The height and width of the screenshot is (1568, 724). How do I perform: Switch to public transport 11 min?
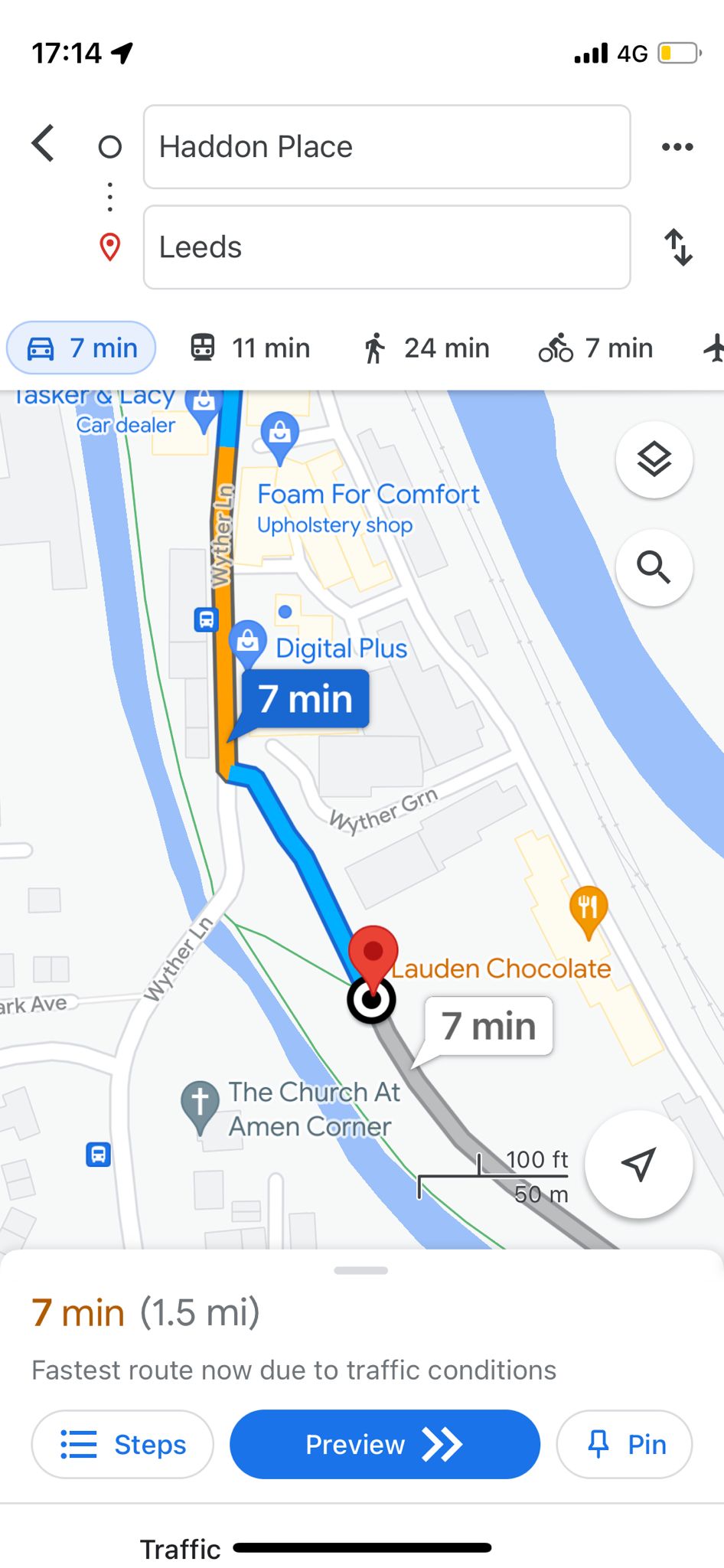click(x=250, y=348)
